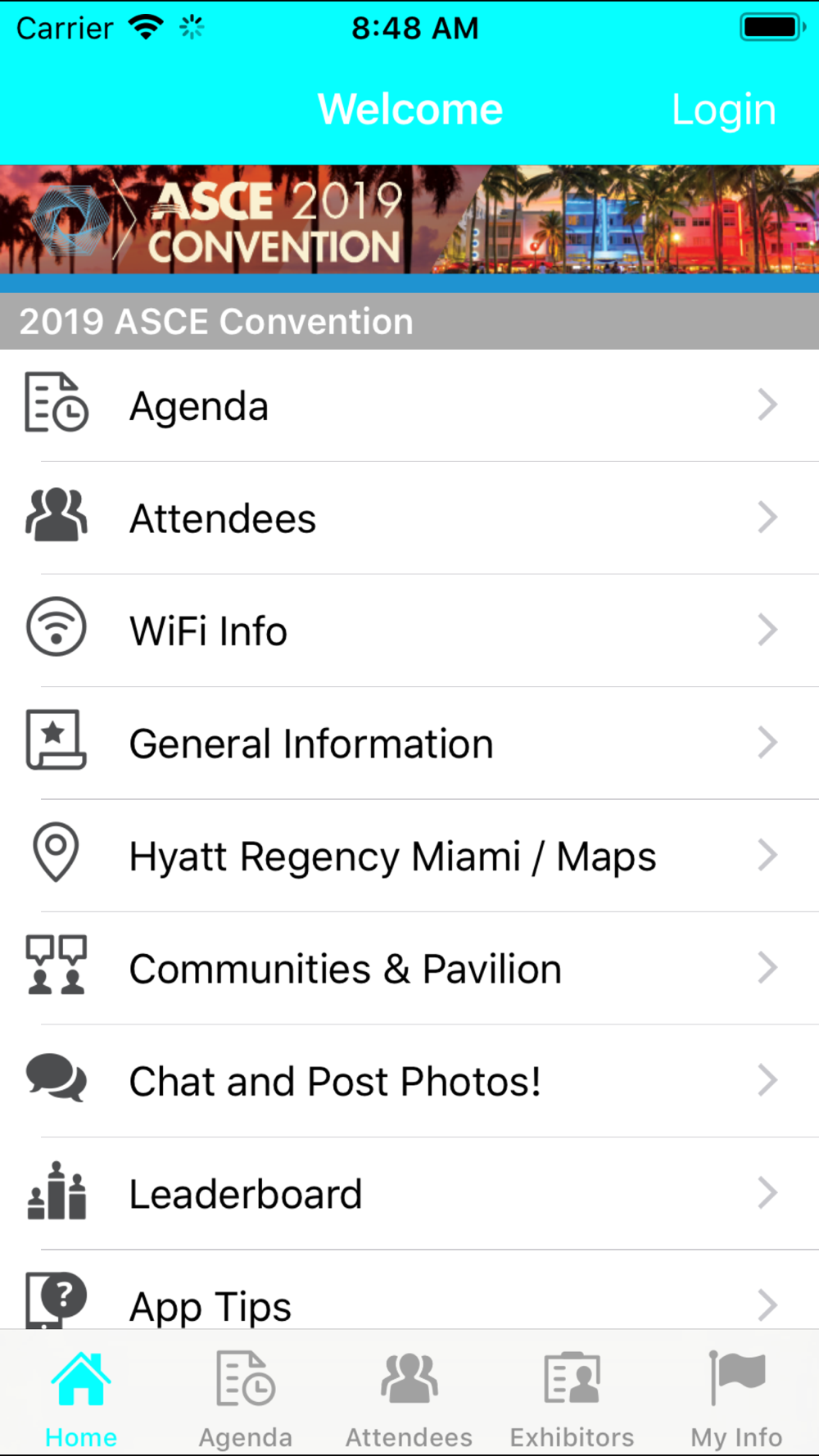
Task: Open the Attendees row in the list
Action: (x=409, y=518)
